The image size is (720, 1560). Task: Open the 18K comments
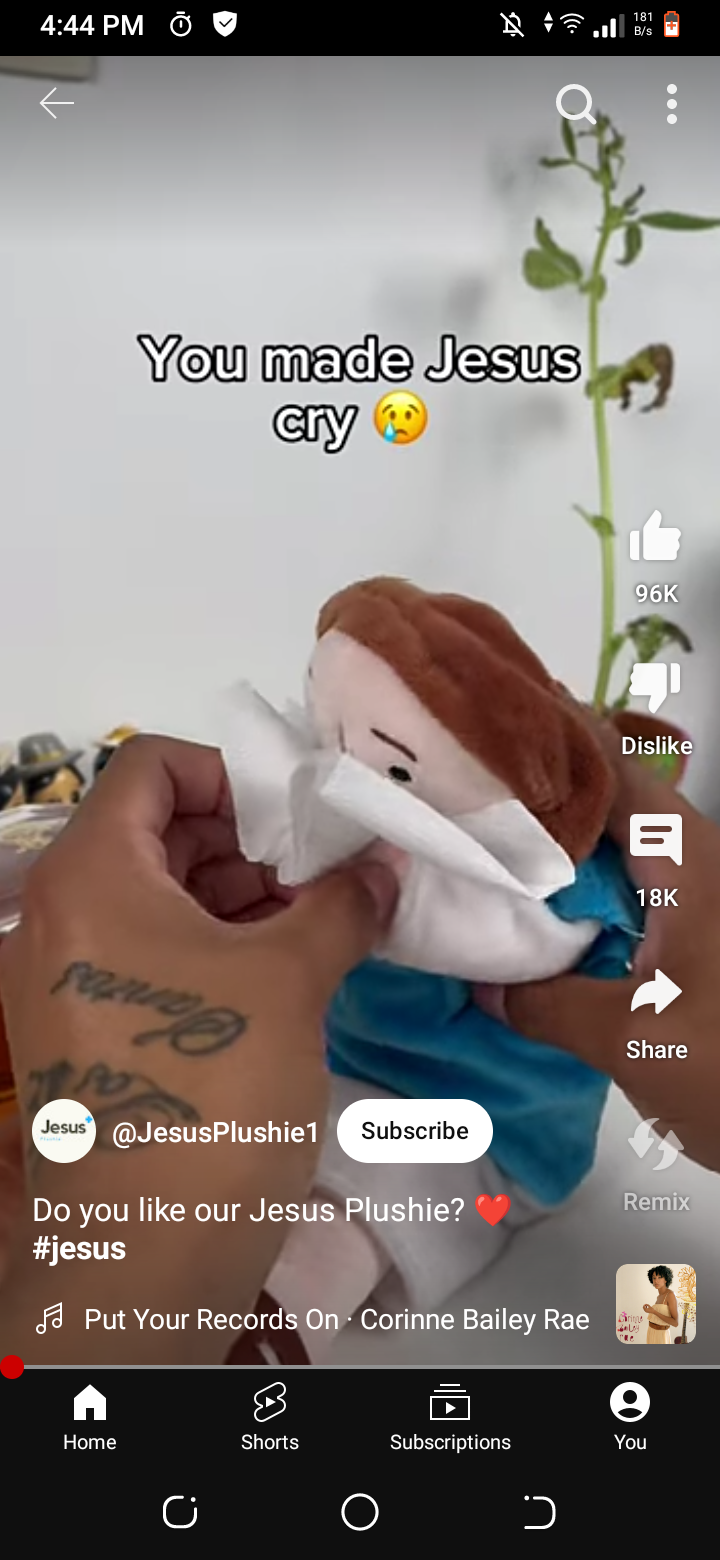[x=656, y=840]
